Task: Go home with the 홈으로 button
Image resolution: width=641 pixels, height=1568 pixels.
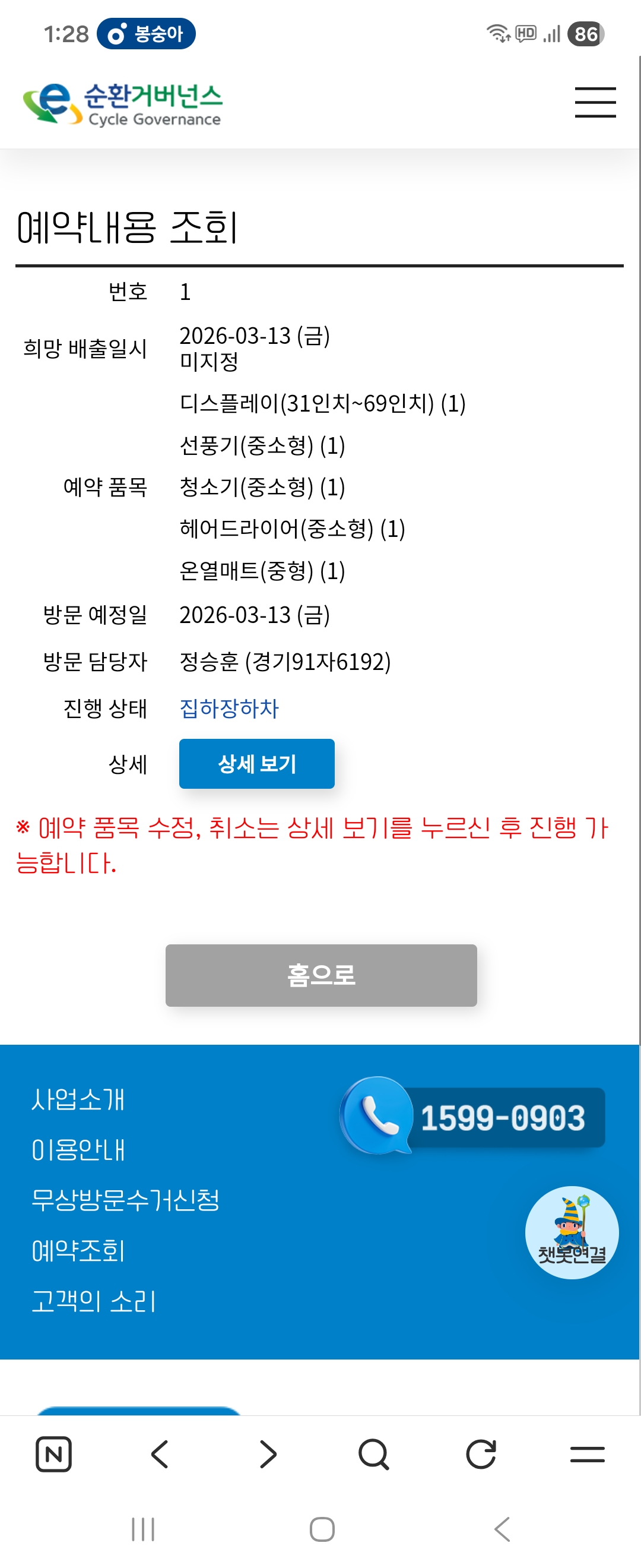Action: [321, 975]
